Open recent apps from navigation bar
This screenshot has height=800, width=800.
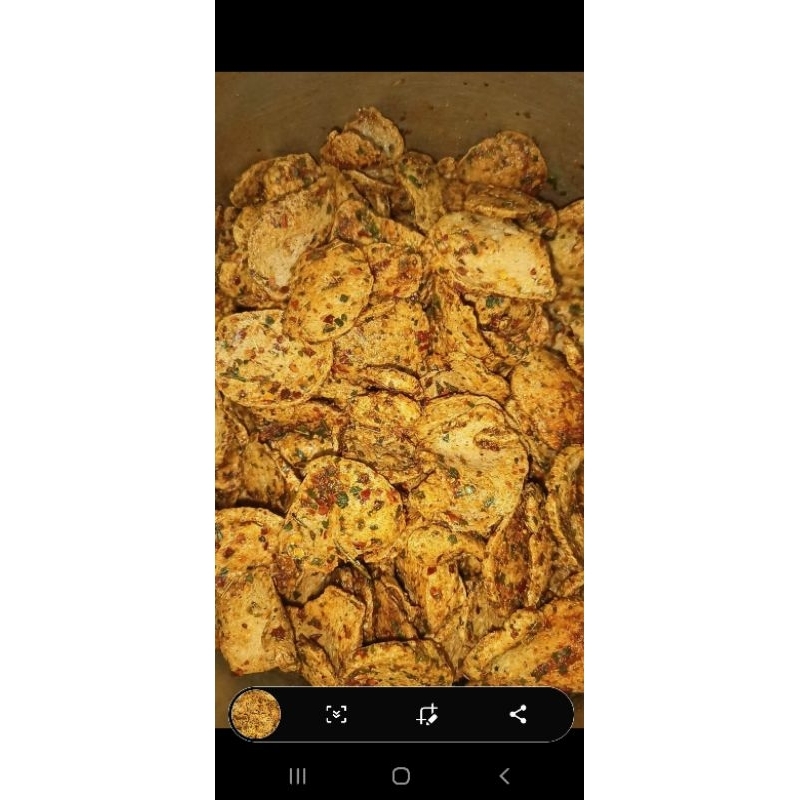click(297, 776)
